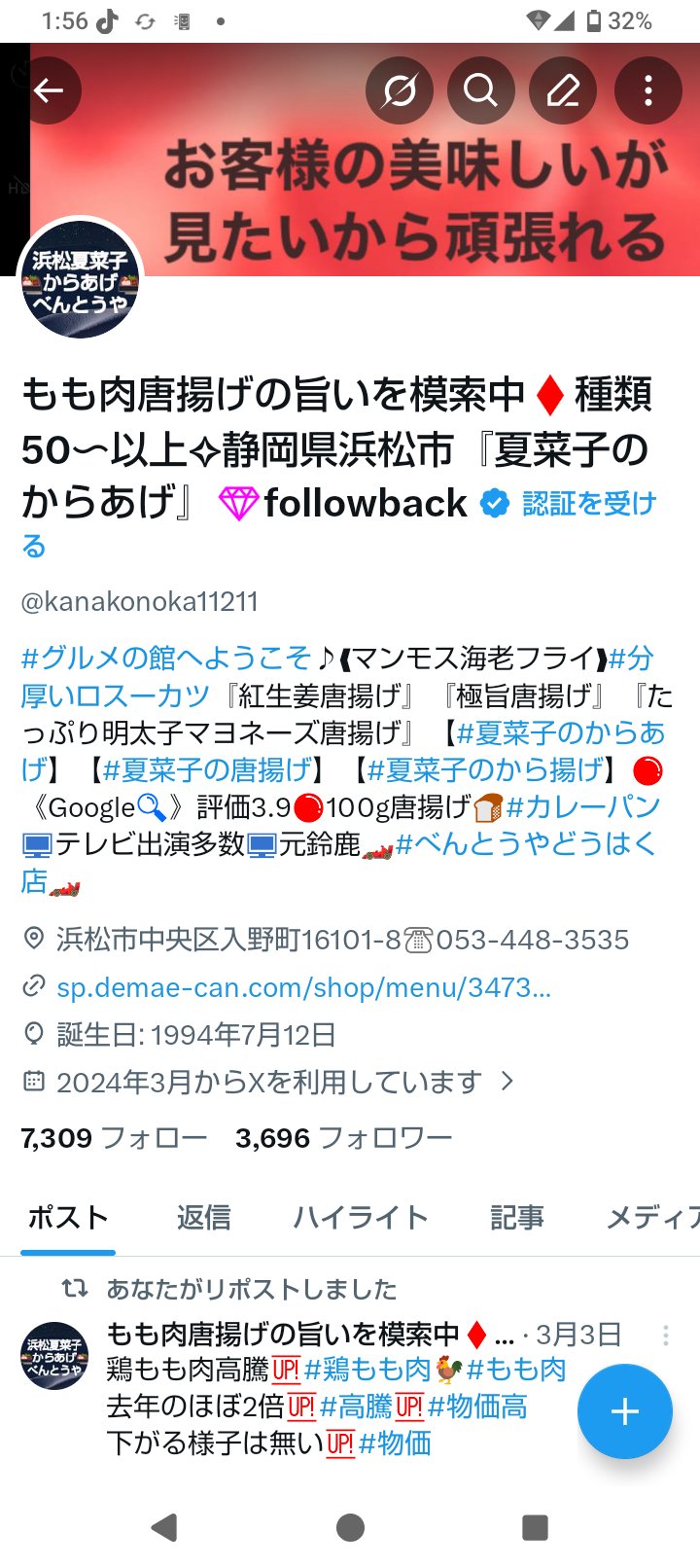This screenshot has width=700, height=1568.
Task: Open hashtag #カレーパン
Action: coord(582,806)
